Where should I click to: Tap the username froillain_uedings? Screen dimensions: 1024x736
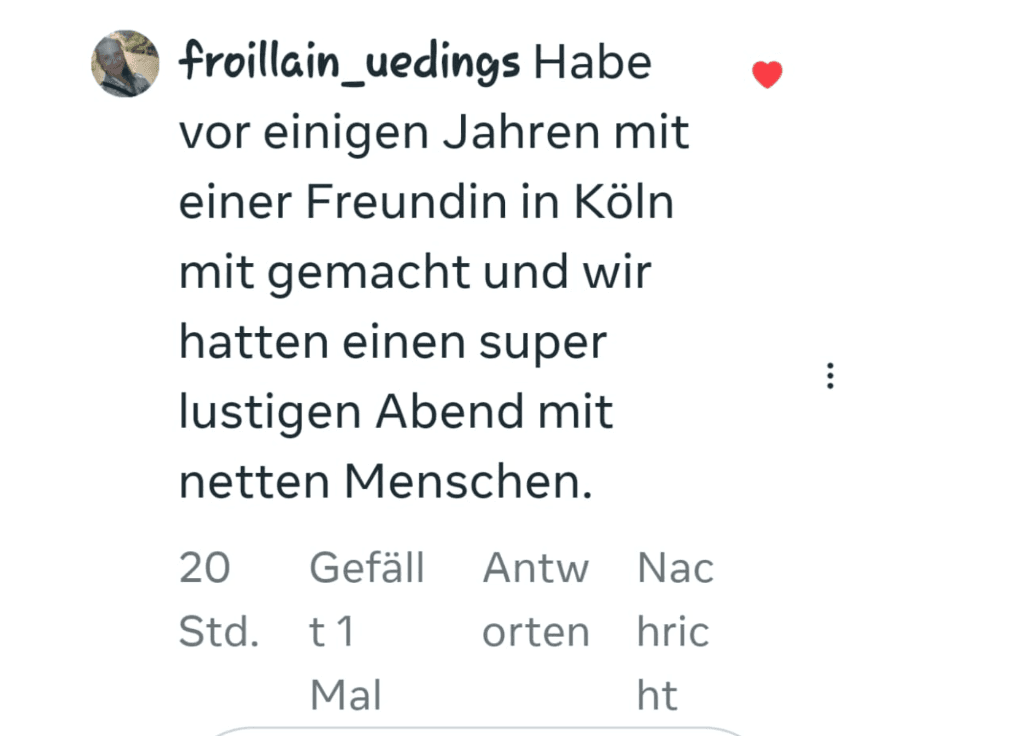pyautogui.click(x=349, y=64)
